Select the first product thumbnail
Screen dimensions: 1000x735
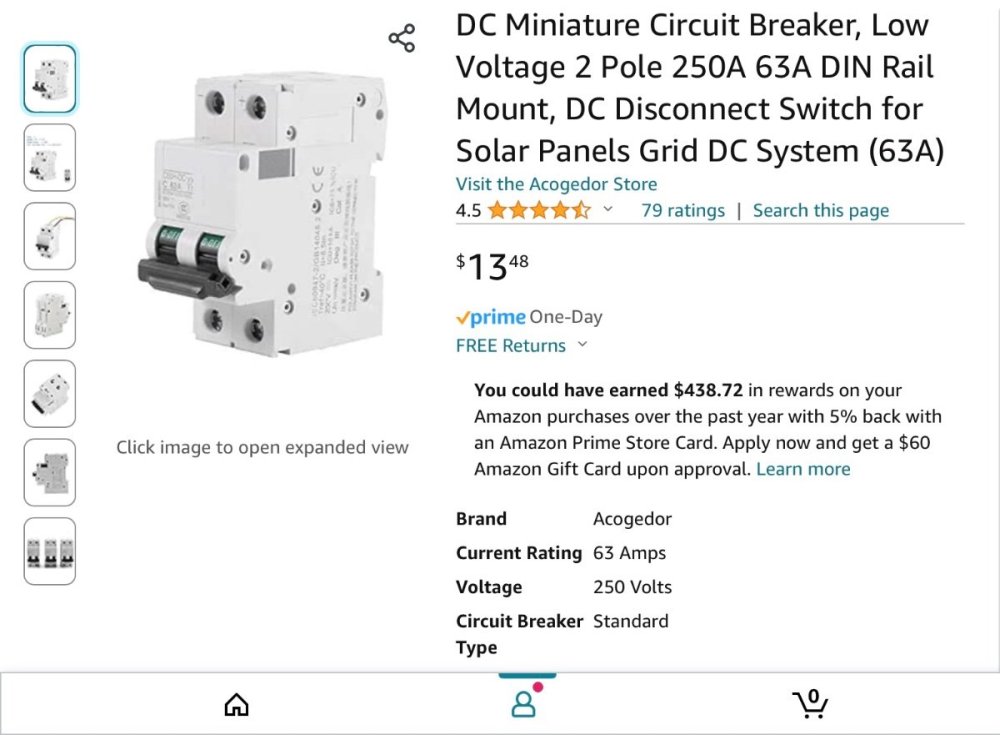[50, 79]
